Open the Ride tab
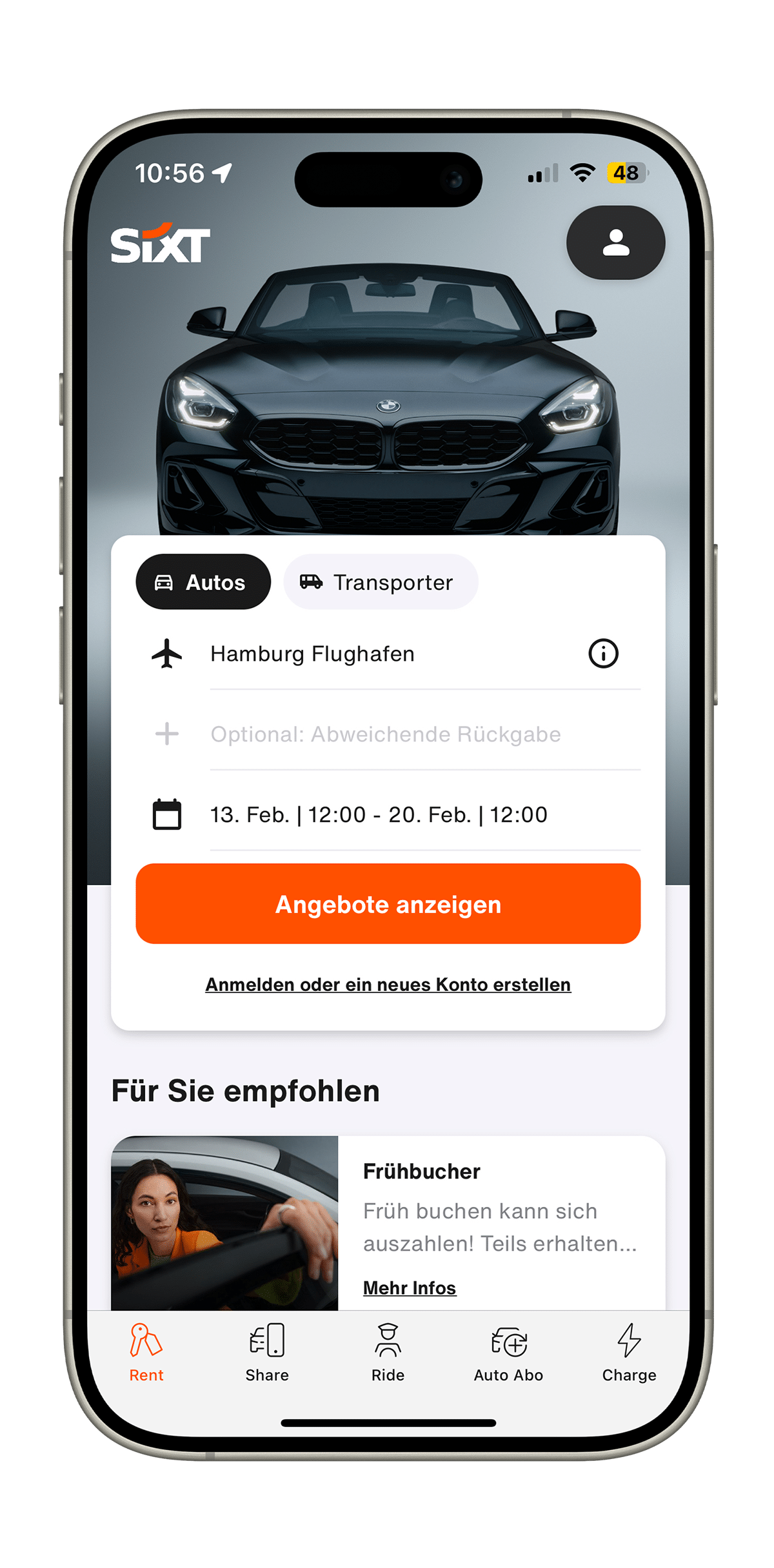This screenshot has width=774, height=1568. (388, 1353)
